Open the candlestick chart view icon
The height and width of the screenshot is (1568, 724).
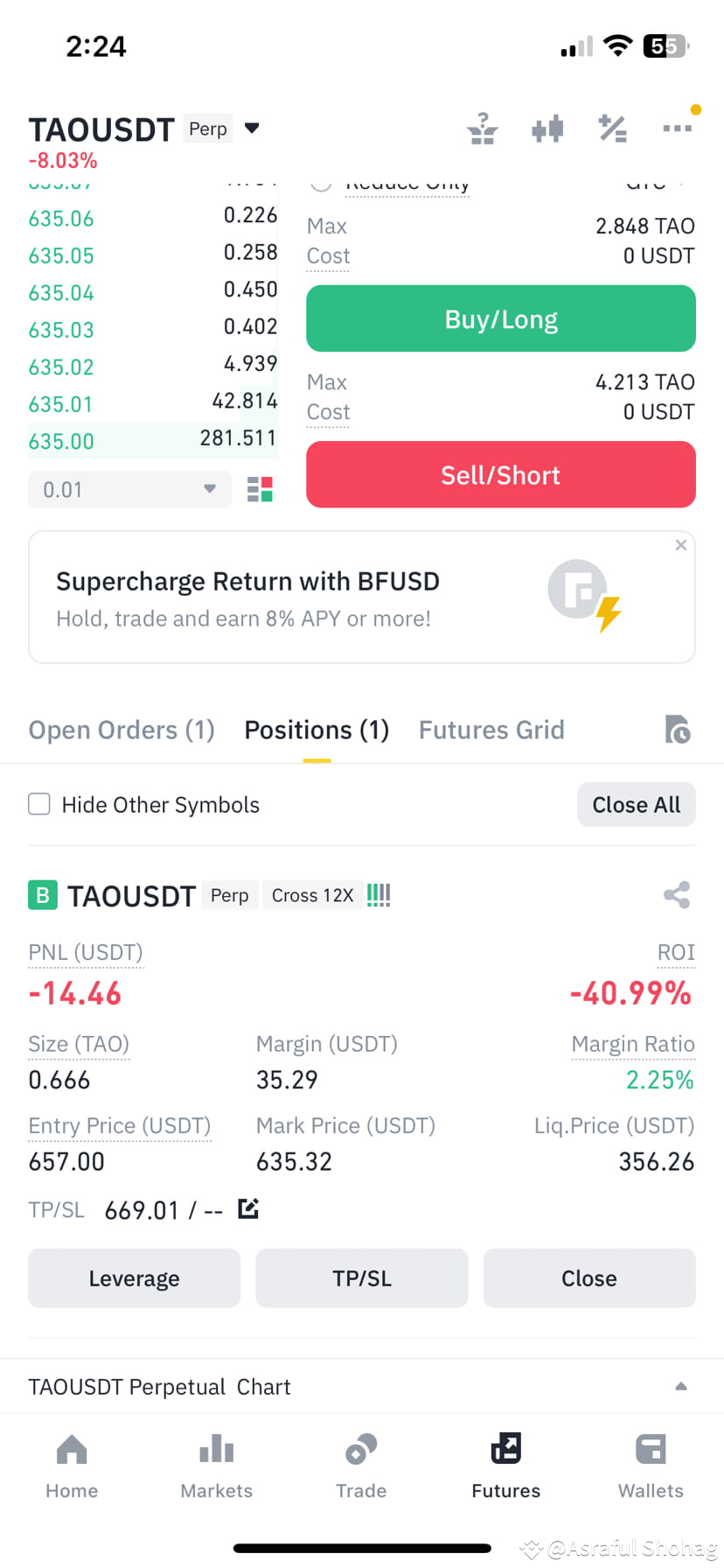(546, 128)
